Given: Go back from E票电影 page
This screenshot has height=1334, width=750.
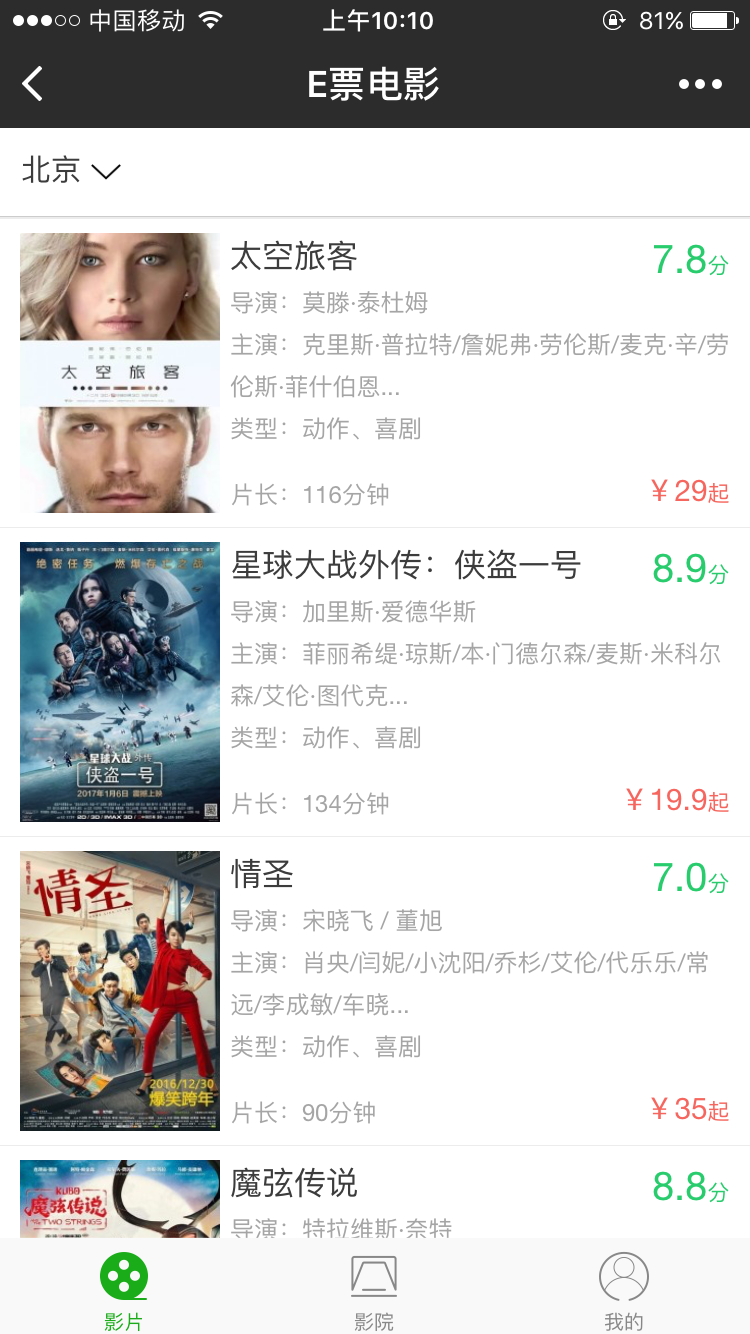Looking at the screenshot, I should (x=33, y=84).
